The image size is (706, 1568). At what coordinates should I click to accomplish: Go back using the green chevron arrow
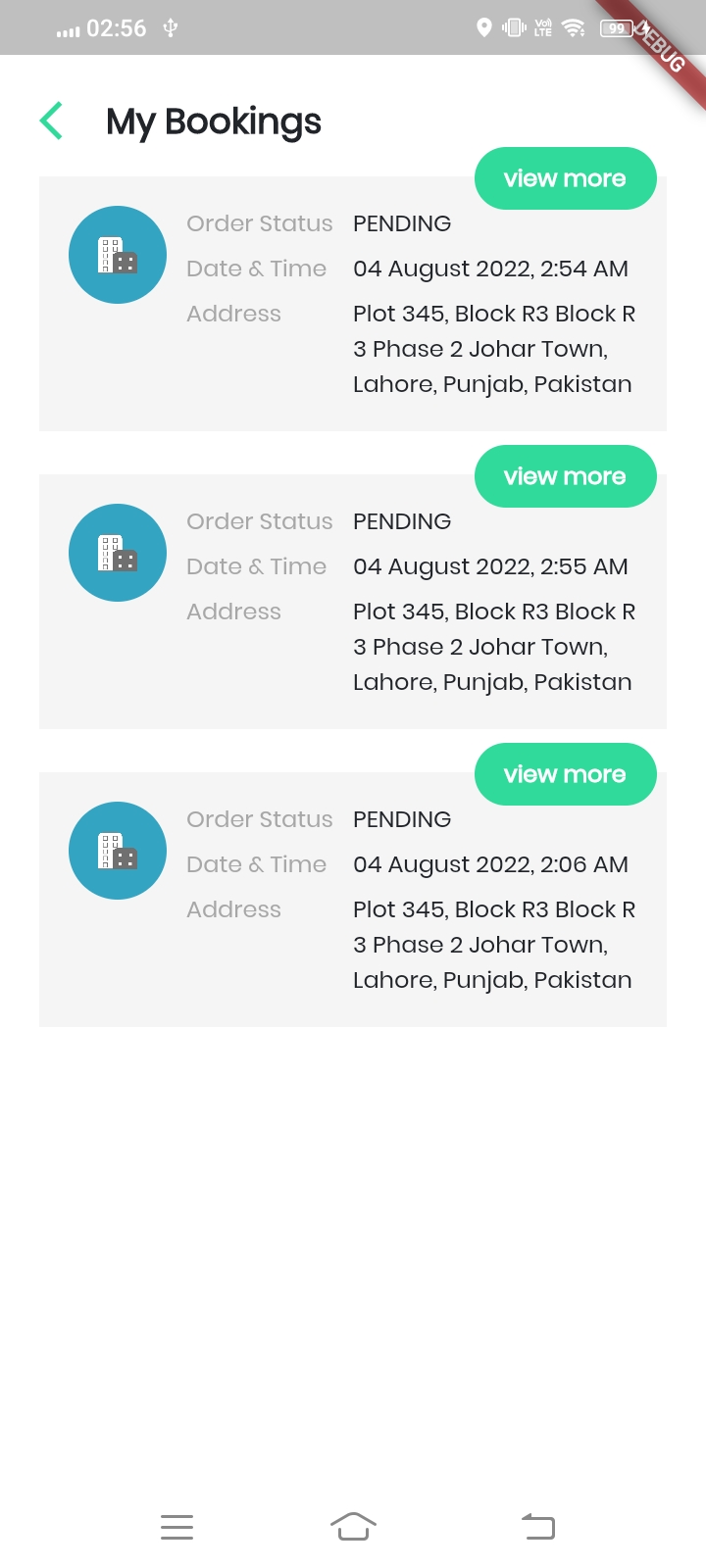[x=50, y=121]
